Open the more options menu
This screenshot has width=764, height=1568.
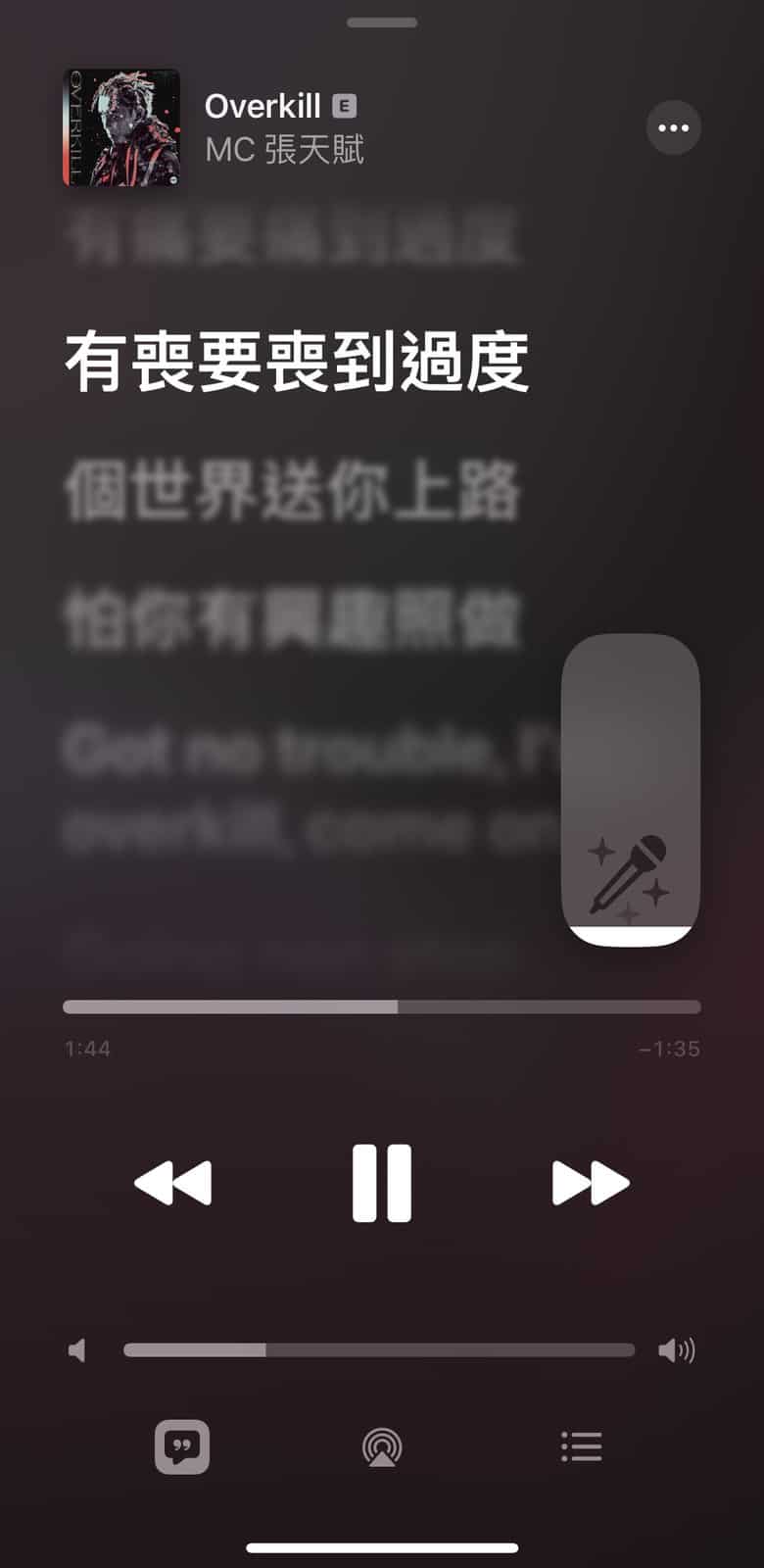[x=674, y=127]
